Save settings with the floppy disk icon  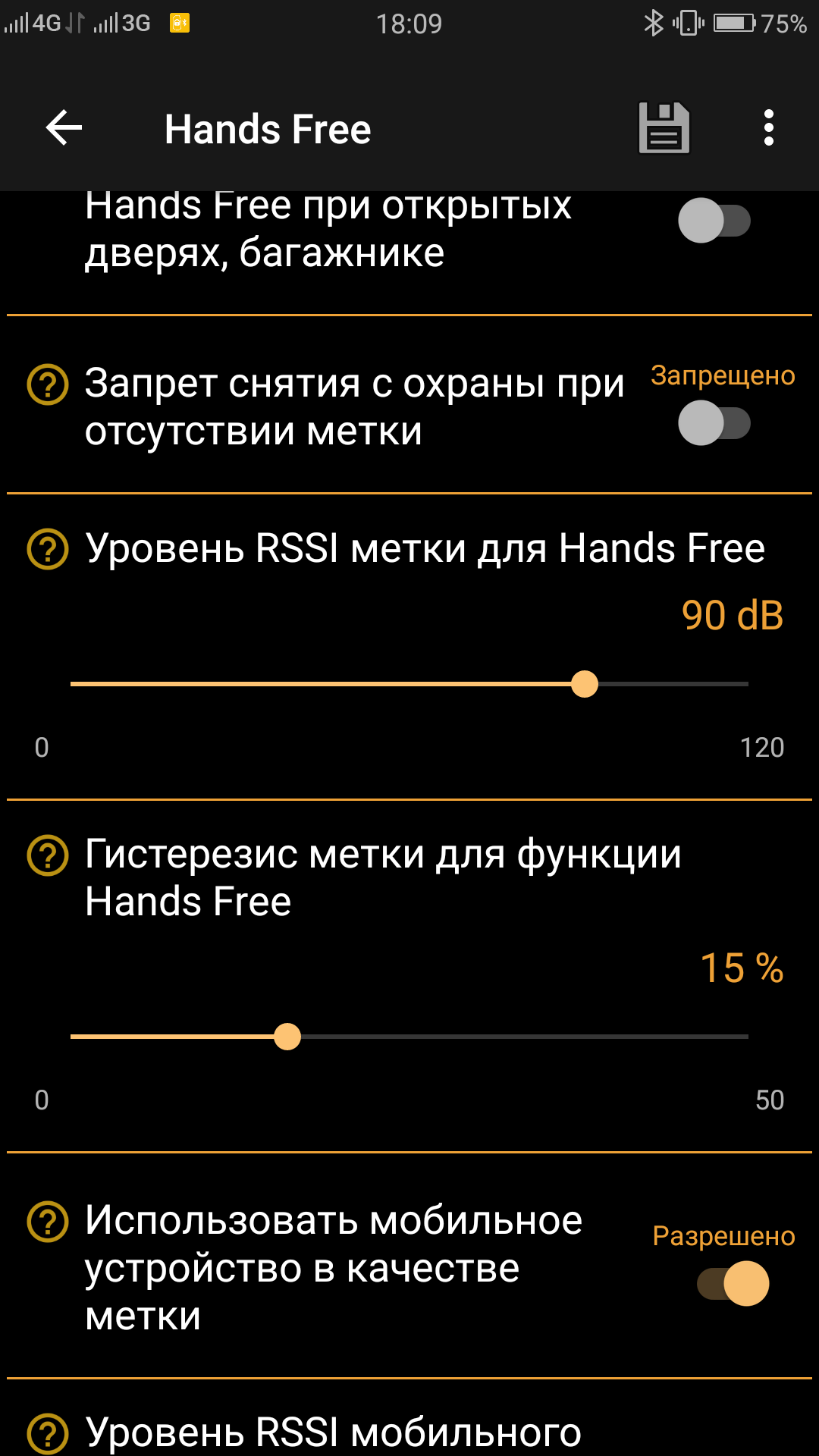tap(664, 128)
